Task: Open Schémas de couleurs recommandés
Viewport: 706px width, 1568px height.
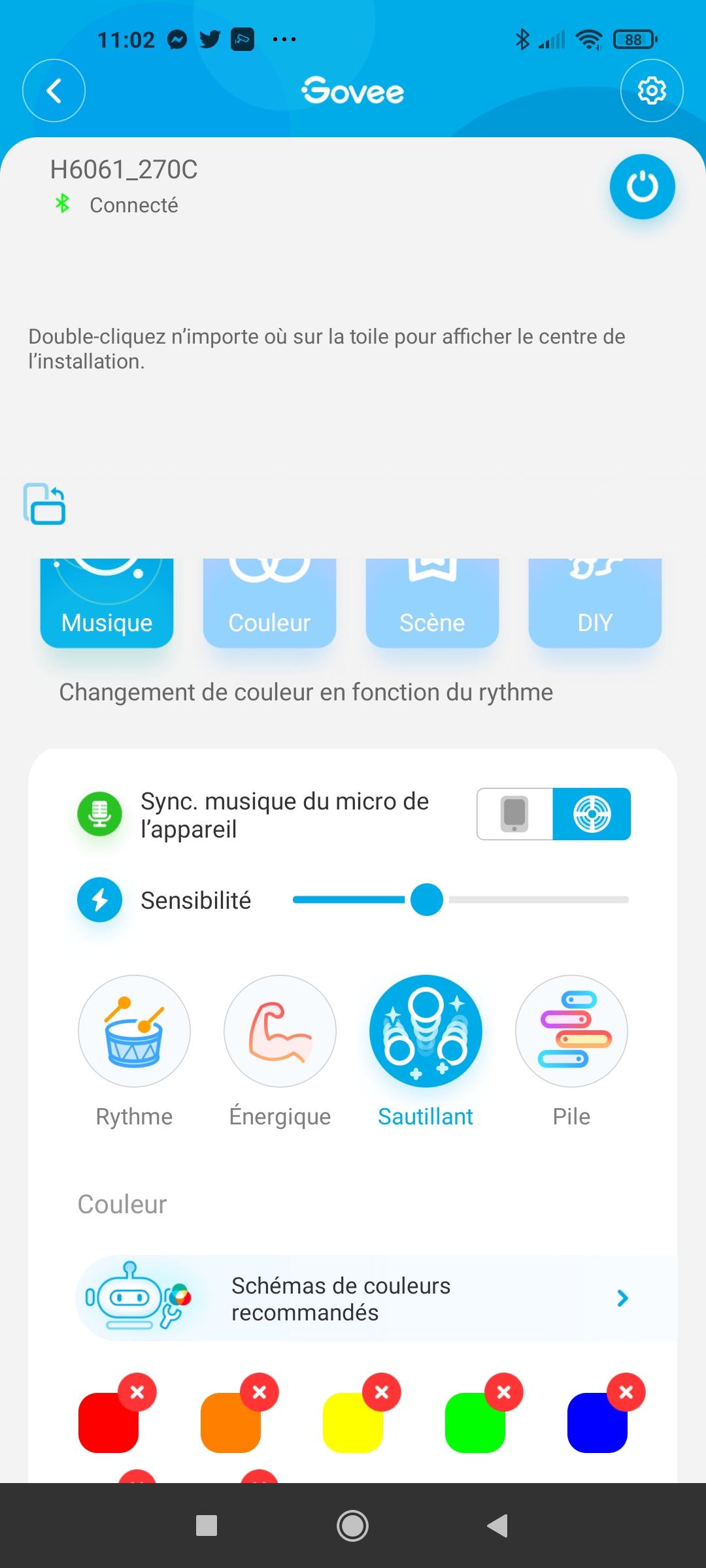Action: click(x=377, y=1298)
